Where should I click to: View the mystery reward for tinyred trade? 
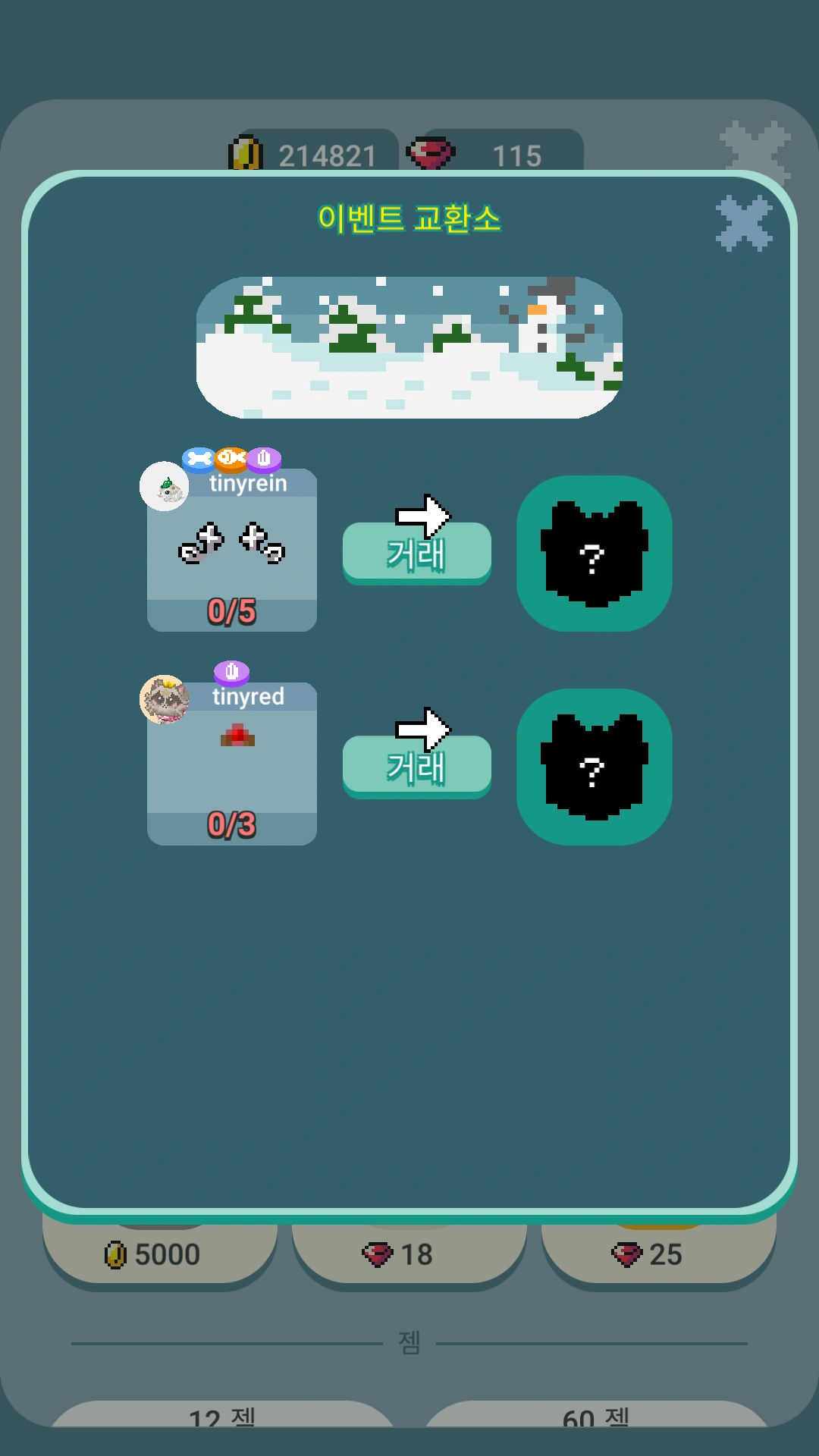[594, 767]
